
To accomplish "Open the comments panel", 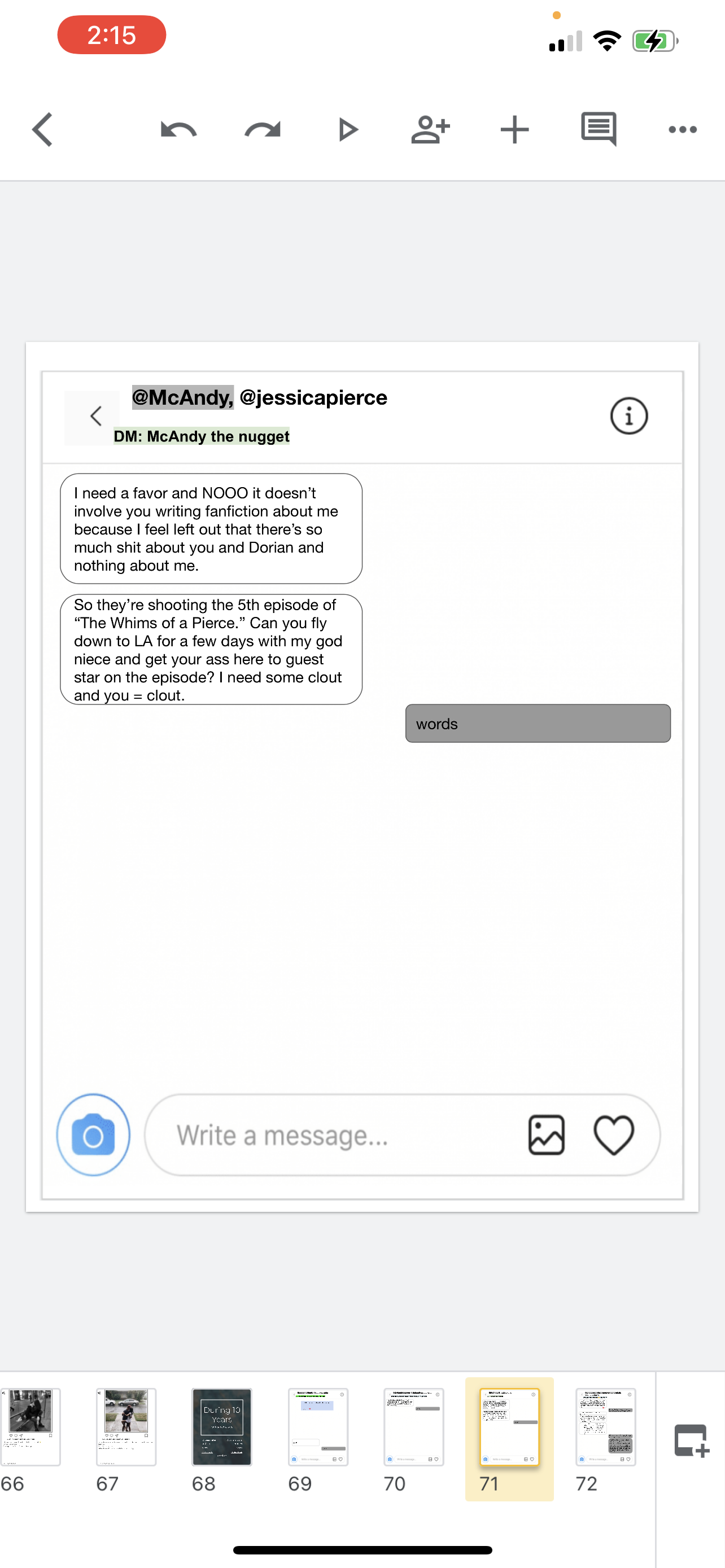I will [599, 129].
